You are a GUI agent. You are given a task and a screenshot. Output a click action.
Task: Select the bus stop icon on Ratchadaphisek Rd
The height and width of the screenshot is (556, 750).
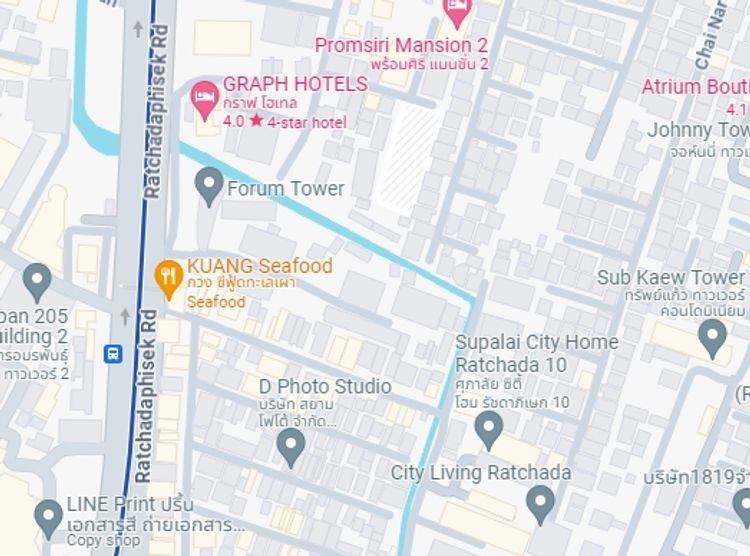click(x=113, y=353)
